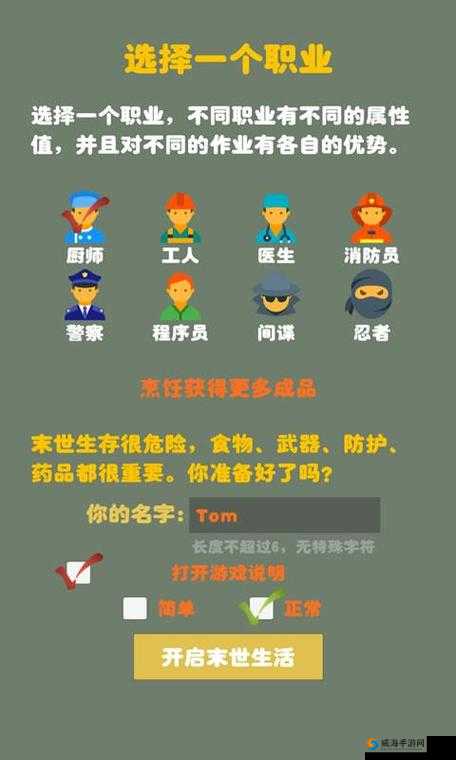
Task: Tap the 开启末世生活 button
Action: 228,656
